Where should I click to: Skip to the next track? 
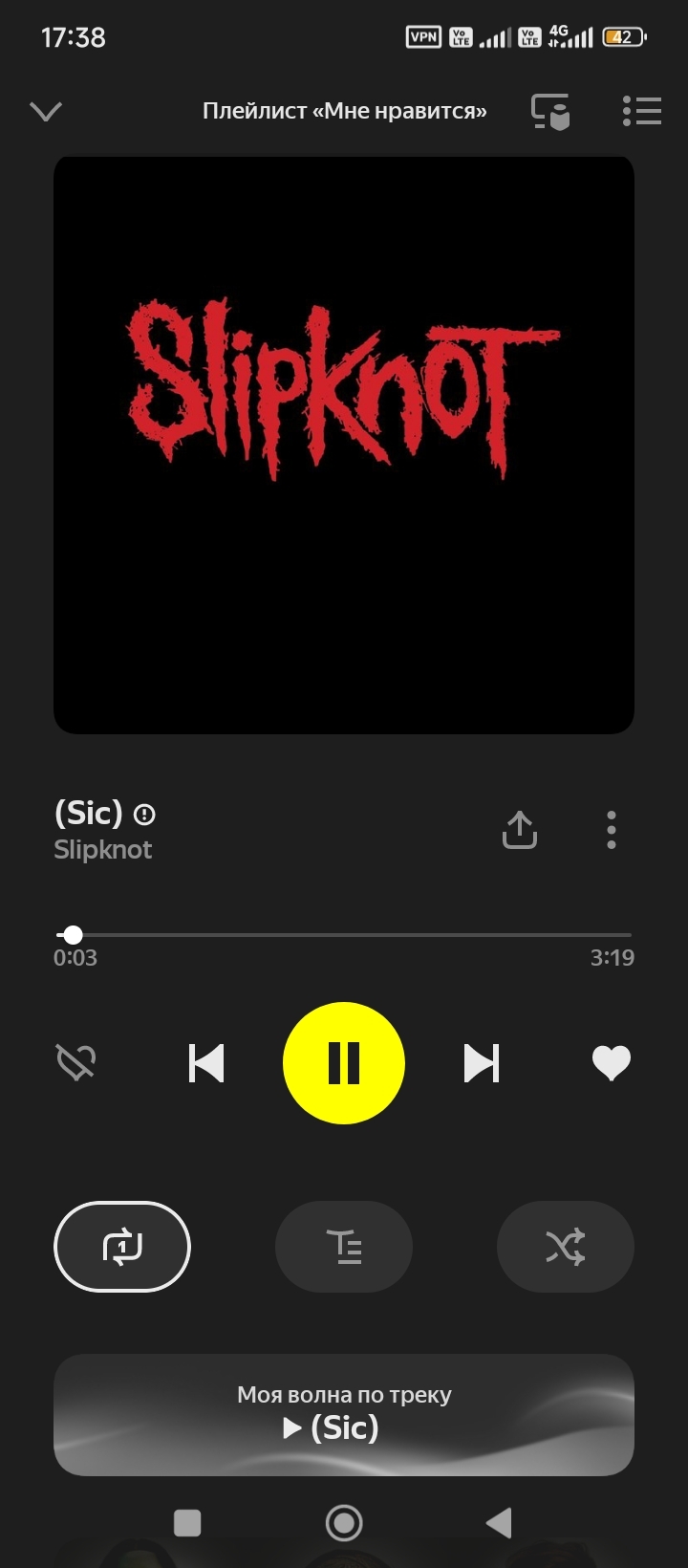pyautogui.click(x=482, y=1063)
